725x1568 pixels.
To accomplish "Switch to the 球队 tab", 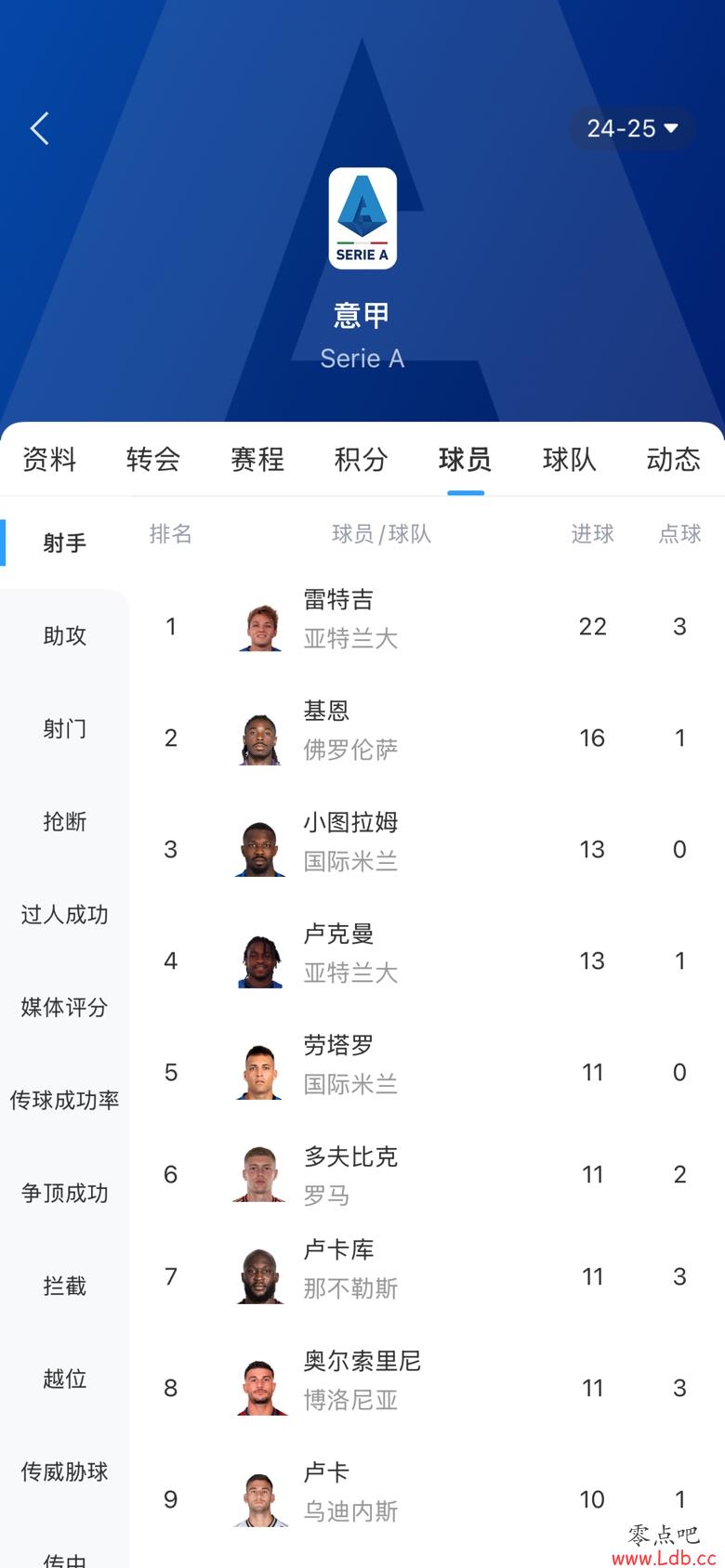I will [570, 459].
